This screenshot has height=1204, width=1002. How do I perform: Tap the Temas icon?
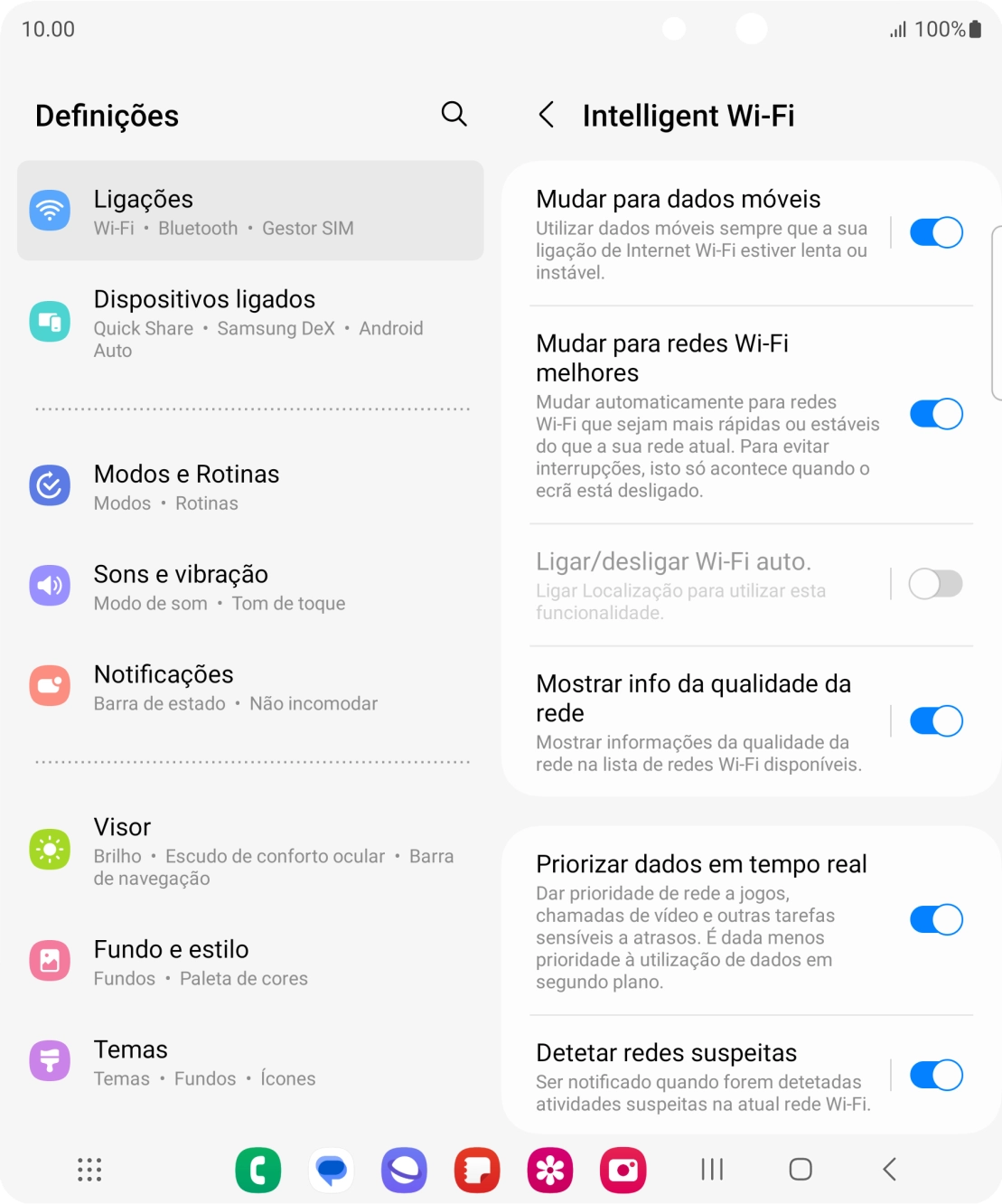(x=50, y=1060)
